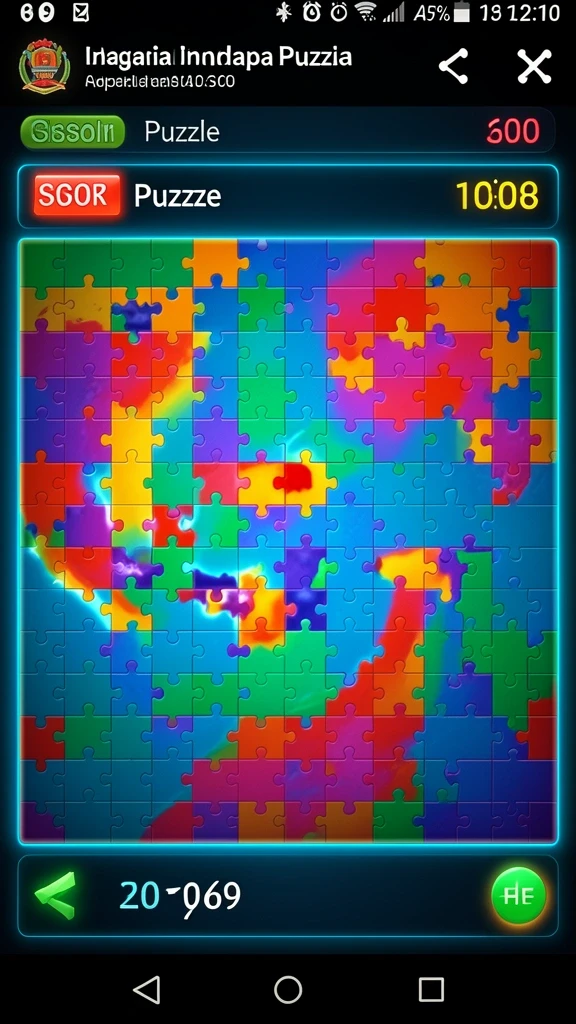Go back with the green arrow

[x=55, y=895]
